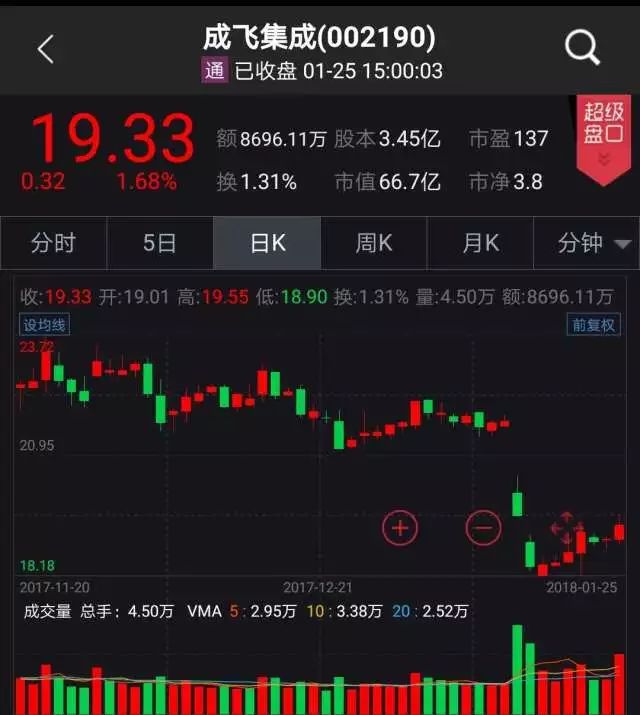Select the 日K chart tab
Screen dimensions: 640x715
[267, 243]
